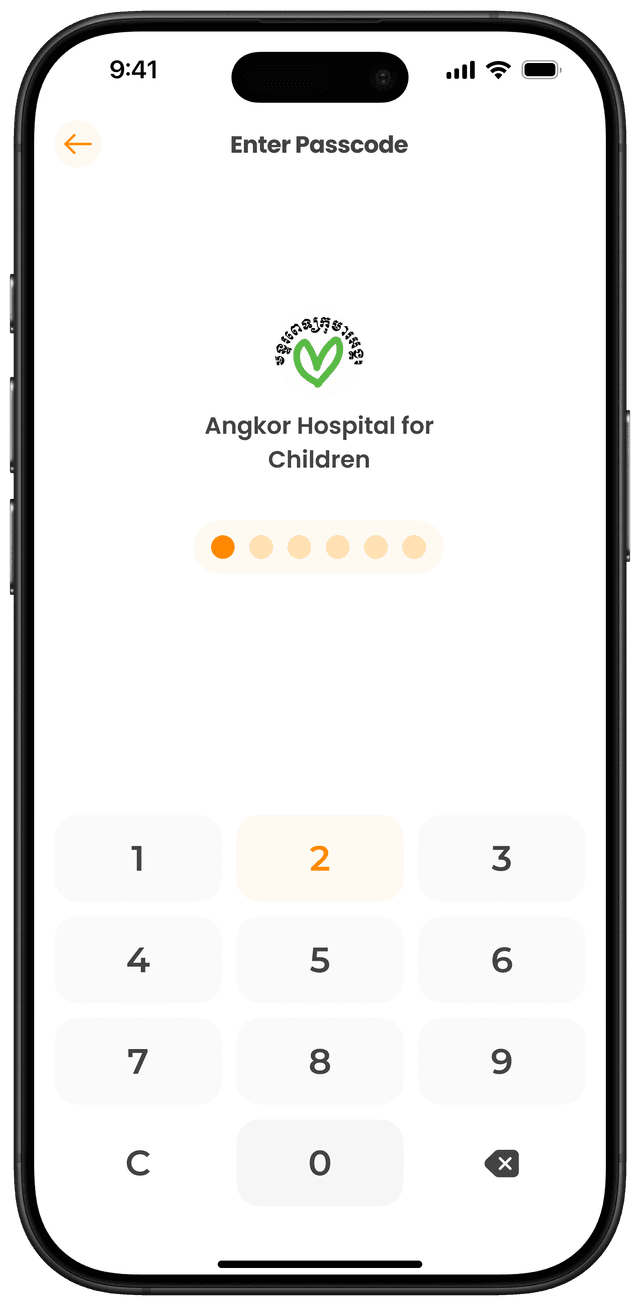Delete the last digit with backspace

[x=501, y=1163]
